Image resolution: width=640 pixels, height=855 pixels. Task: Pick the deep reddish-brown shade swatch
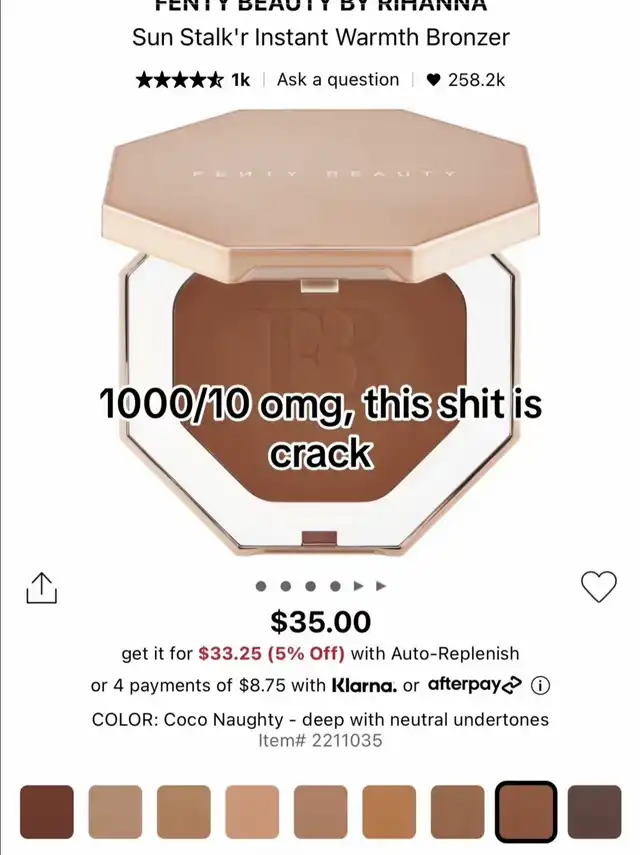(x=47, y=811)
